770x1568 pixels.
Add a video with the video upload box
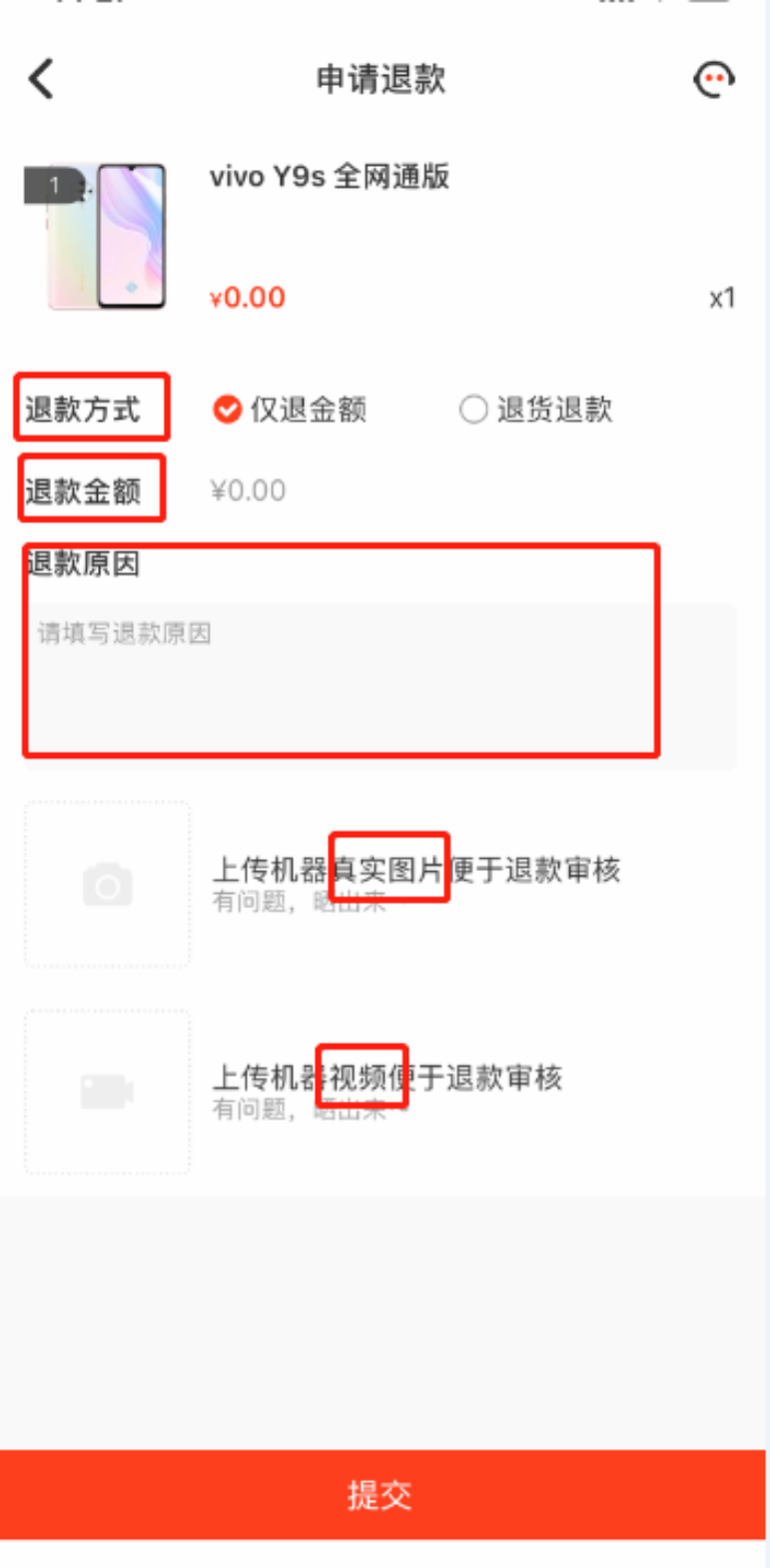click(108, 1092)
